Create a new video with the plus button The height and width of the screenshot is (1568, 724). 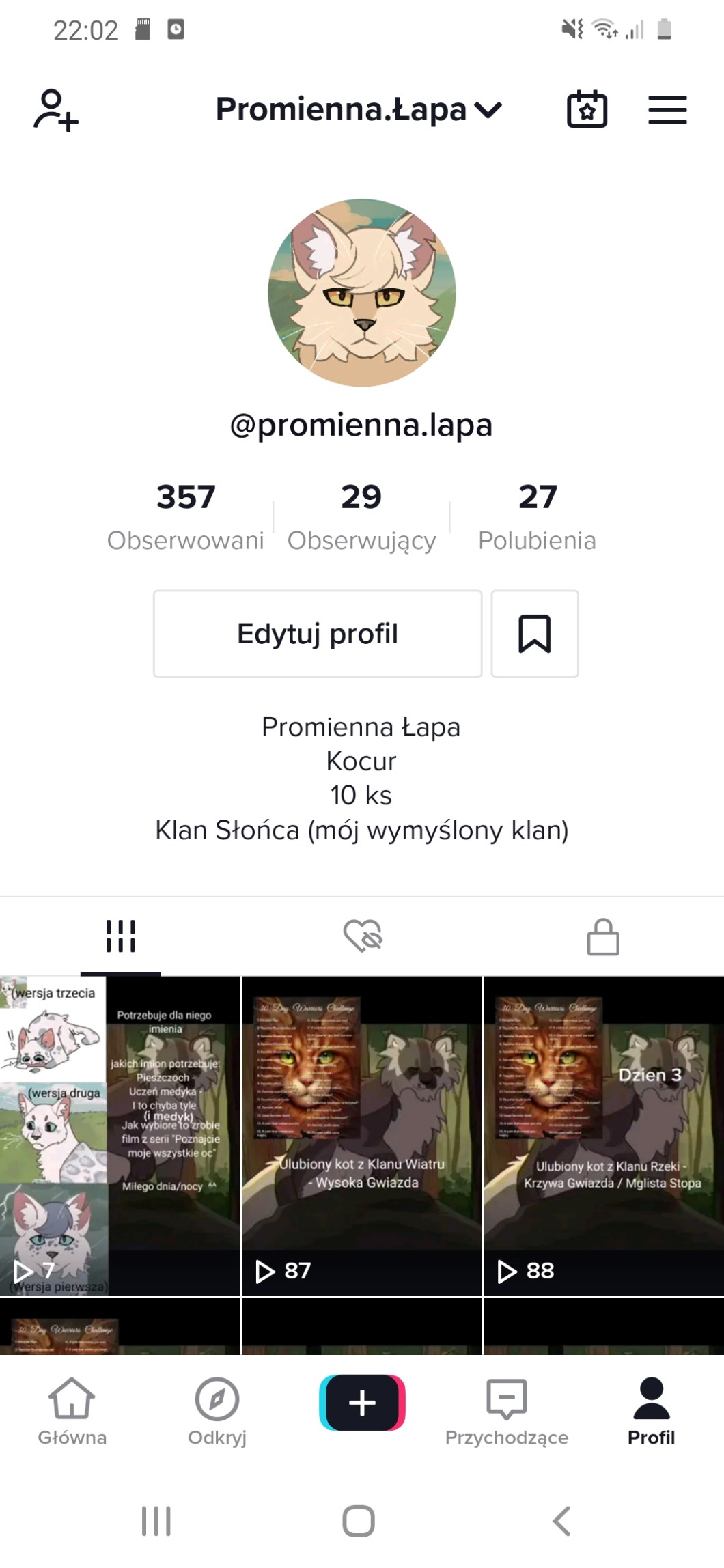[362, 1403]
